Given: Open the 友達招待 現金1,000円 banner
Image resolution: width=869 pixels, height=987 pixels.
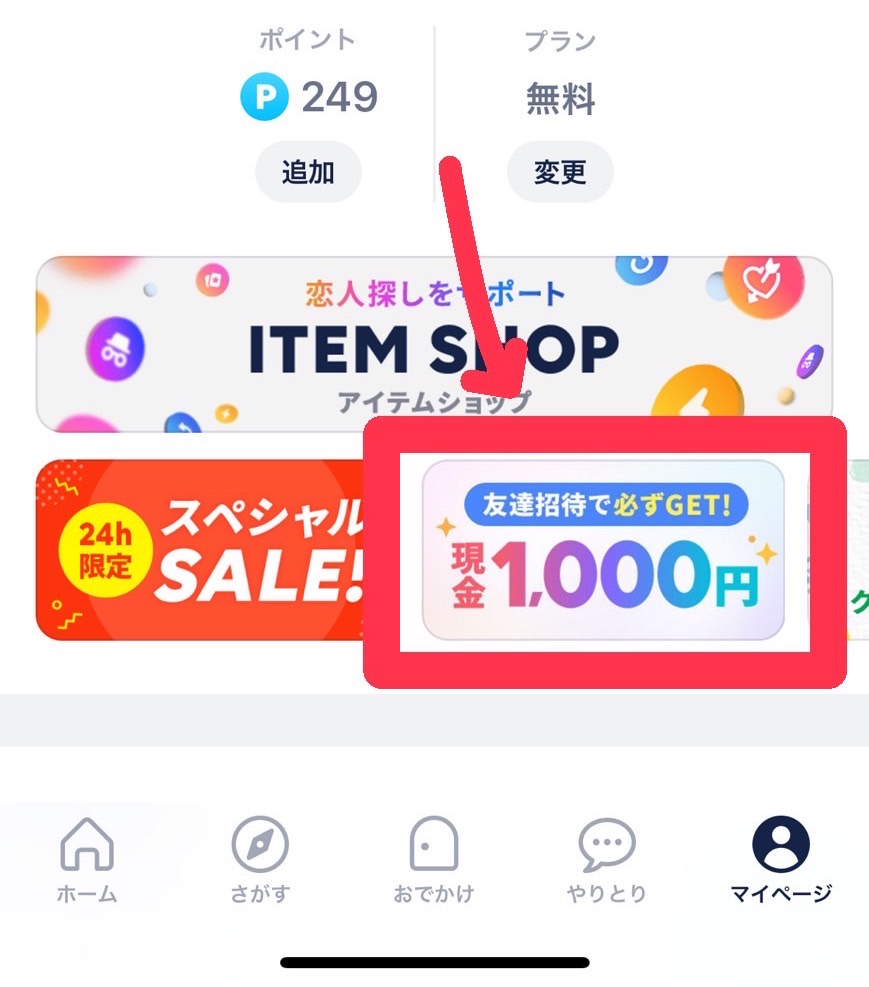Looking at the screenshot, I should click(x=603, y=550).
